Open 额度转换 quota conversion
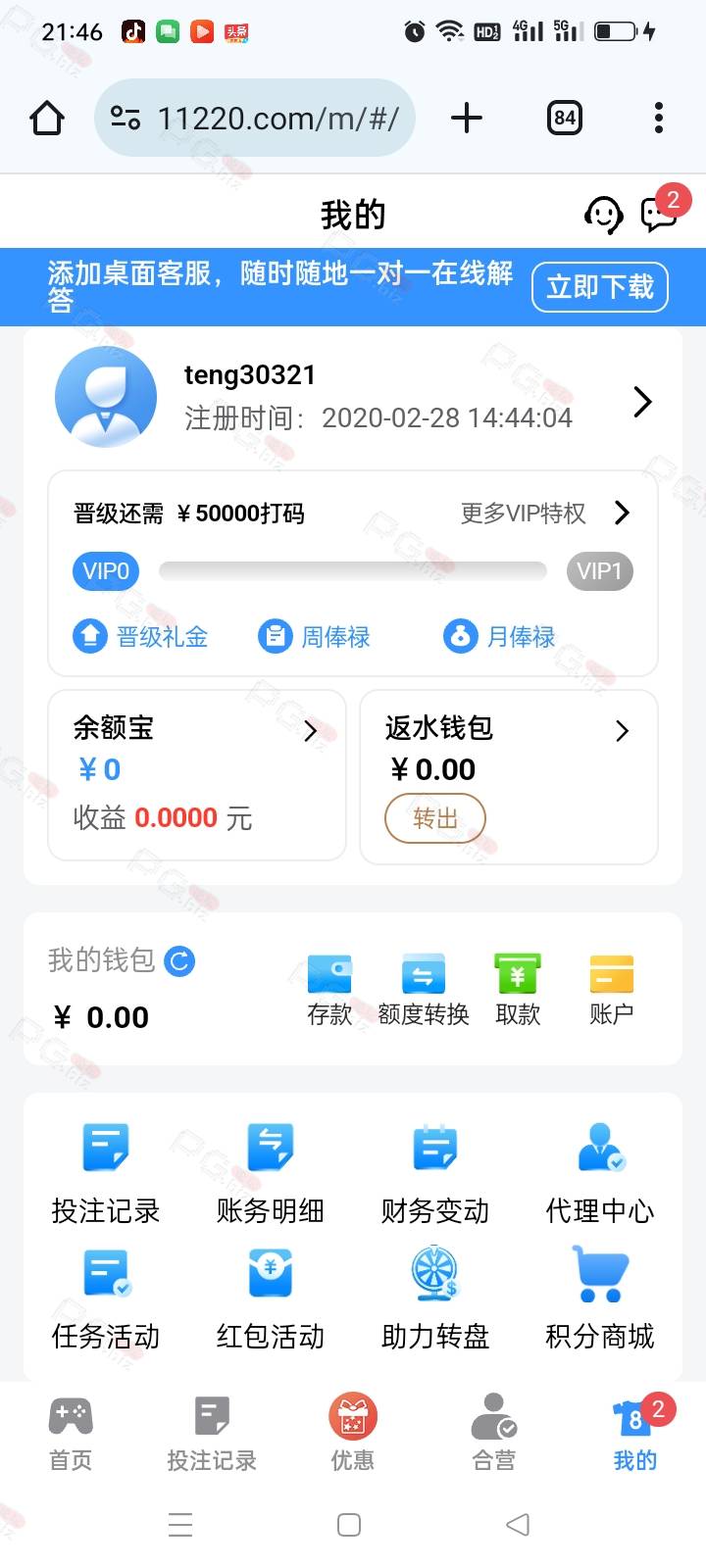This screenshot has height=1568, width=706. 424,990
